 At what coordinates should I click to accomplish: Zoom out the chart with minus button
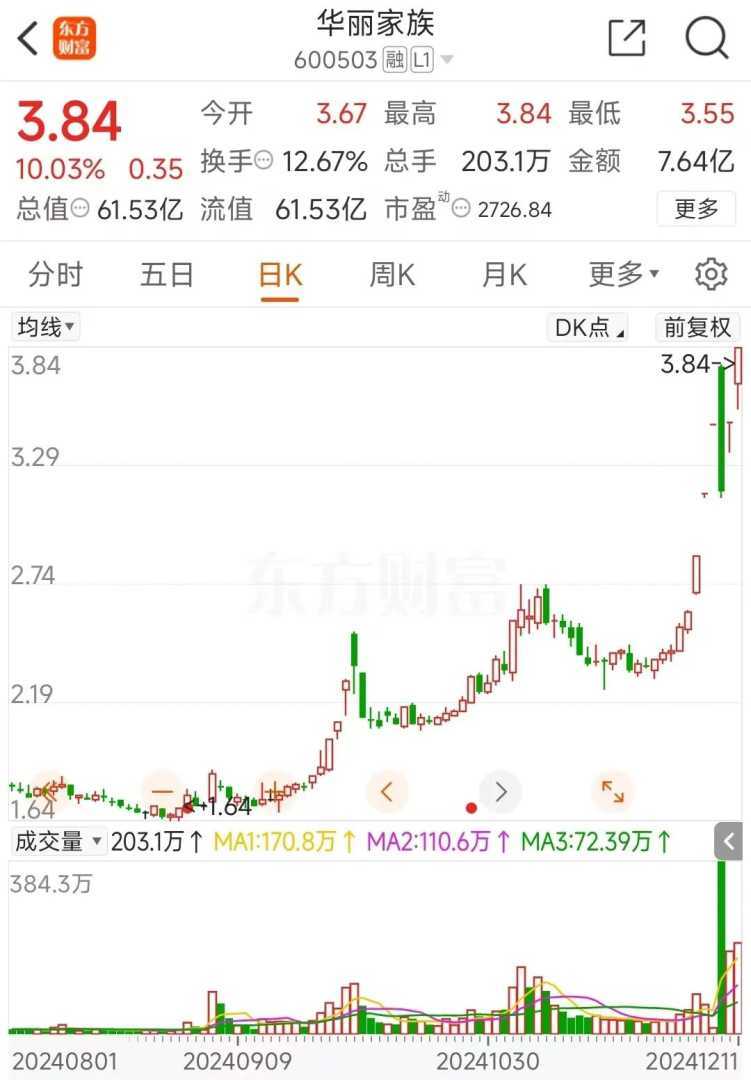(x=162, y=791)
